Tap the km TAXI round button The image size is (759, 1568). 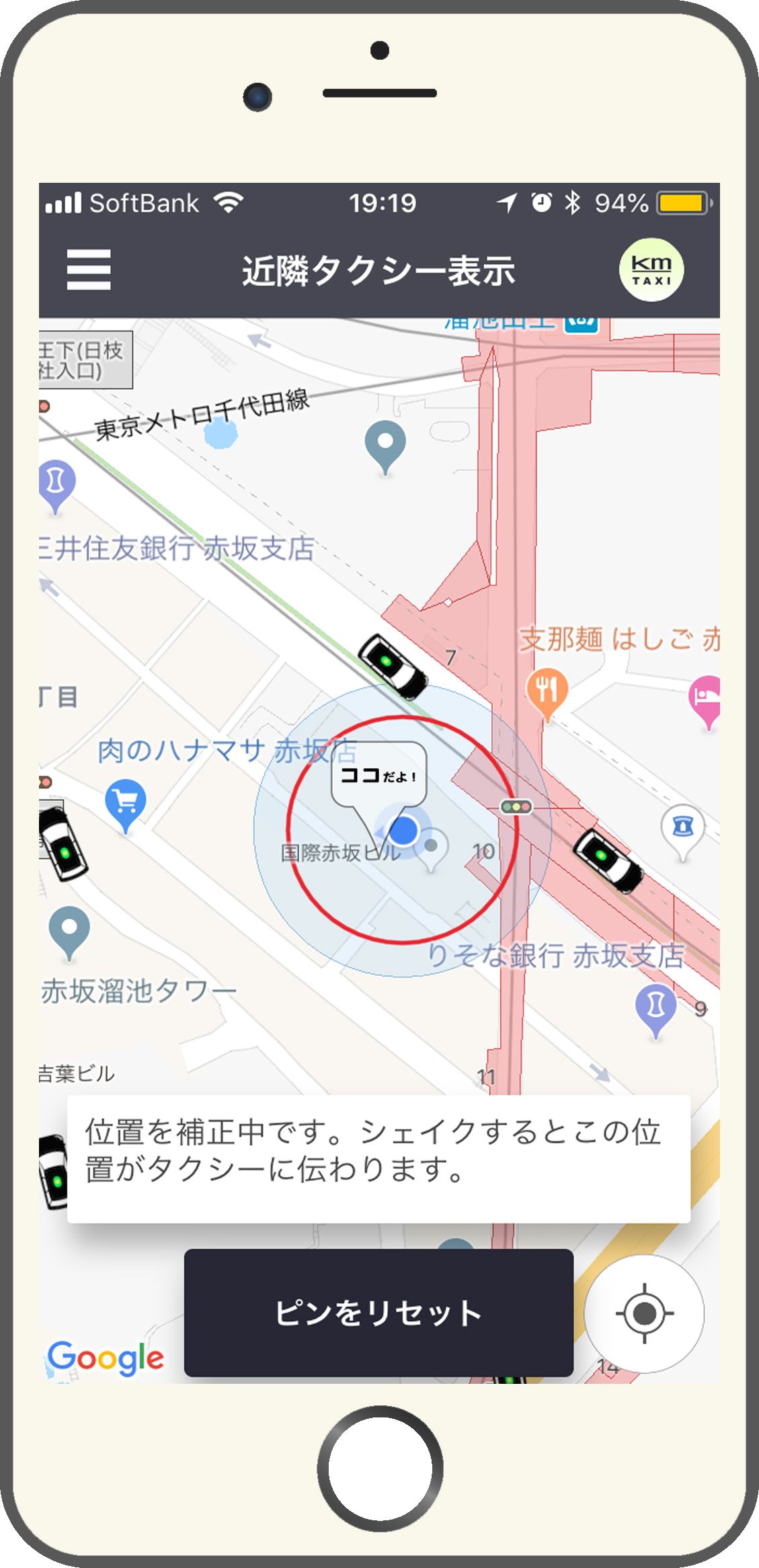tap(651, 270)
